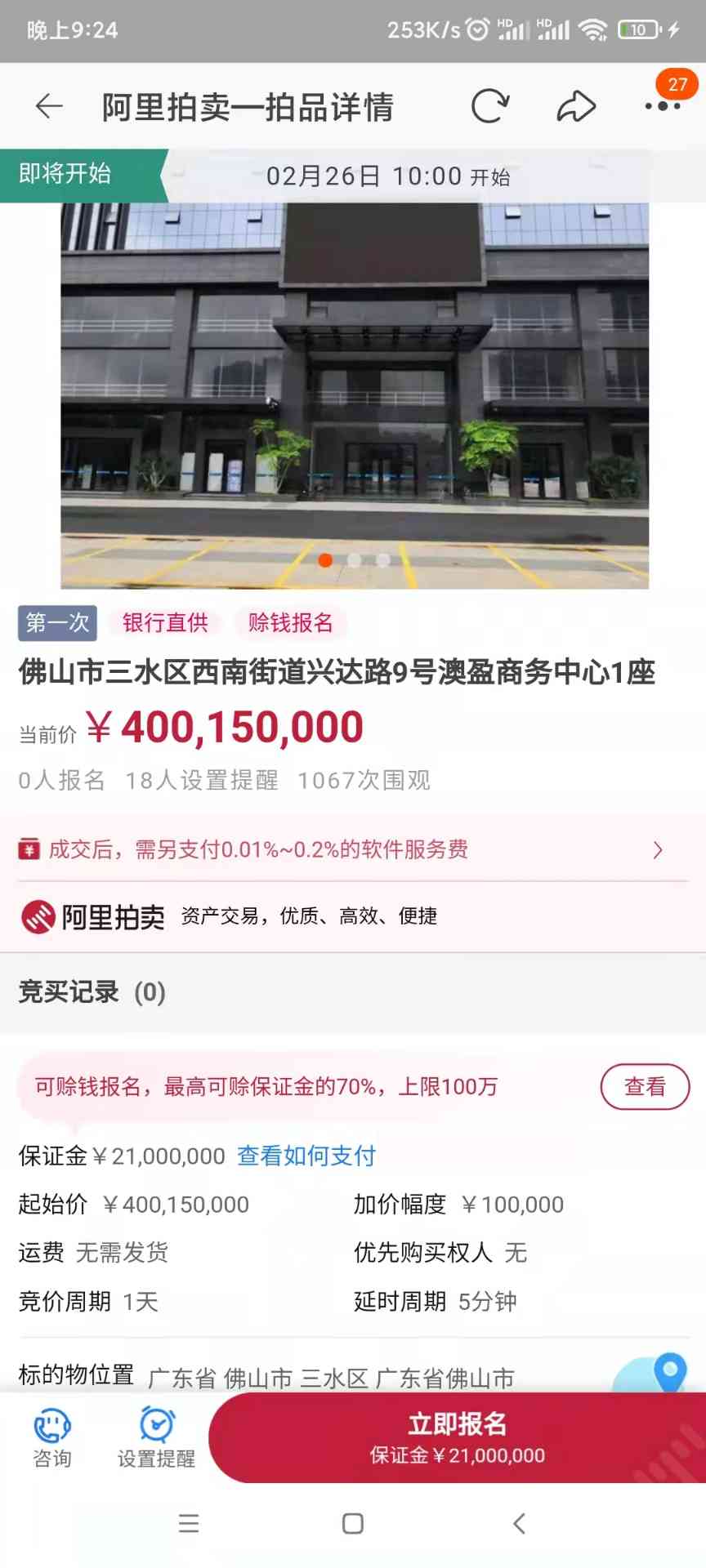Open the 查看如何支付 deposit link
Viewport: 706px width, 1568px height.
tap(306, 1156)
